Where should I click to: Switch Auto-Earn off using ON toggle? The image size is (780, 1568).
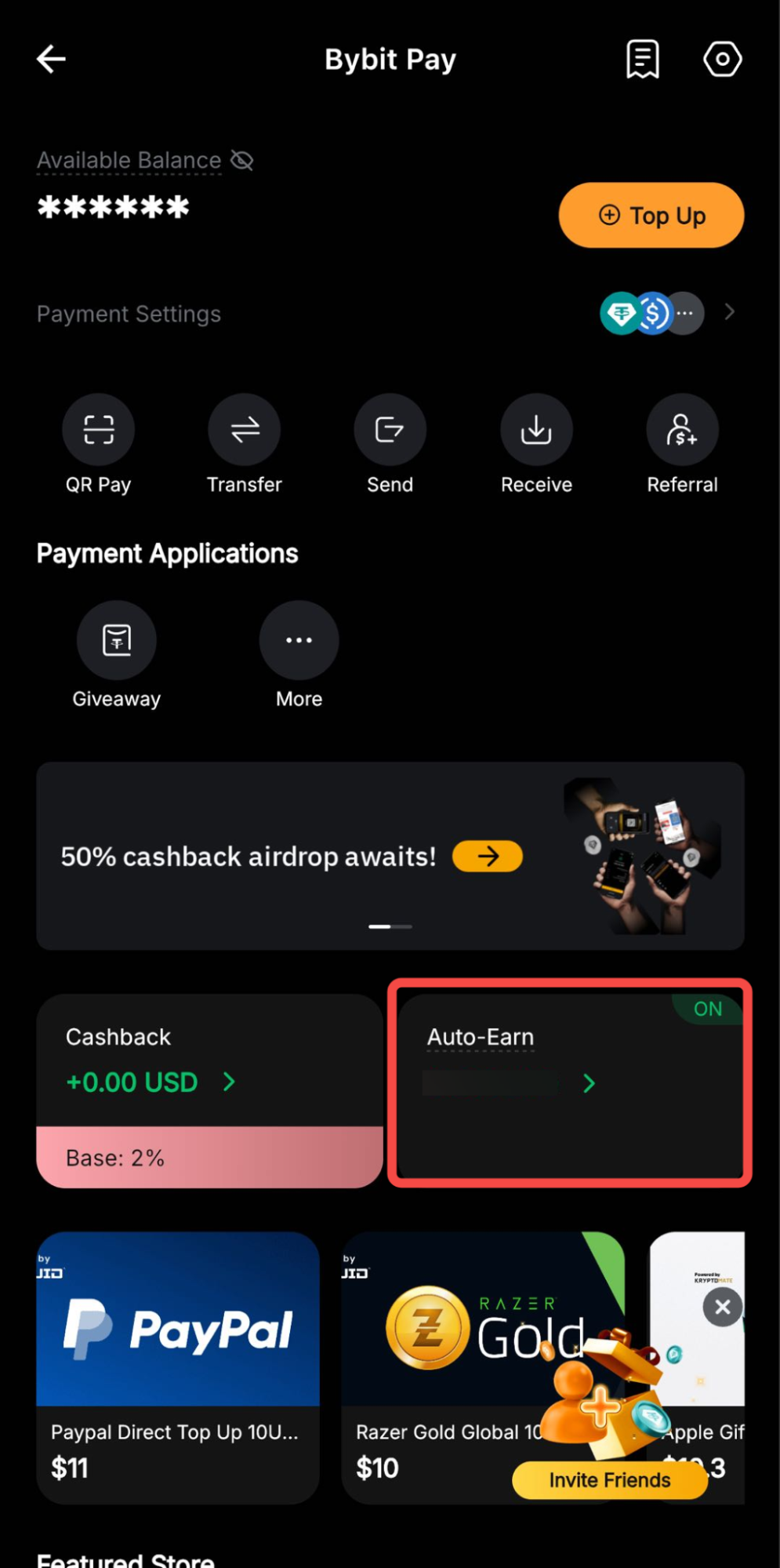coord(708,1010)
